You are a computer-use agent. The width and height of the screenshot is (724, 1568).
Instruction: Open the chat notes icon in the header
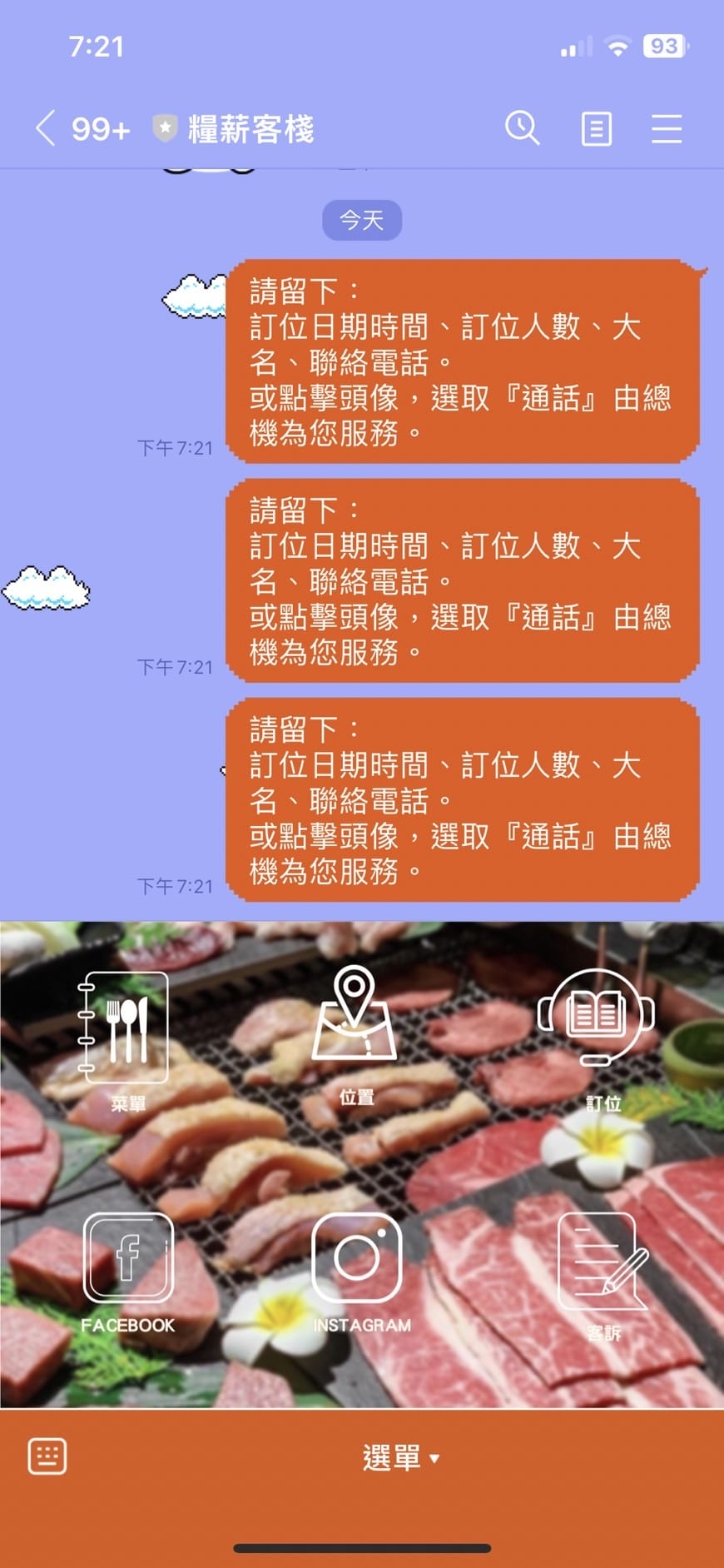pyautogui.click(x=596, y=127)
